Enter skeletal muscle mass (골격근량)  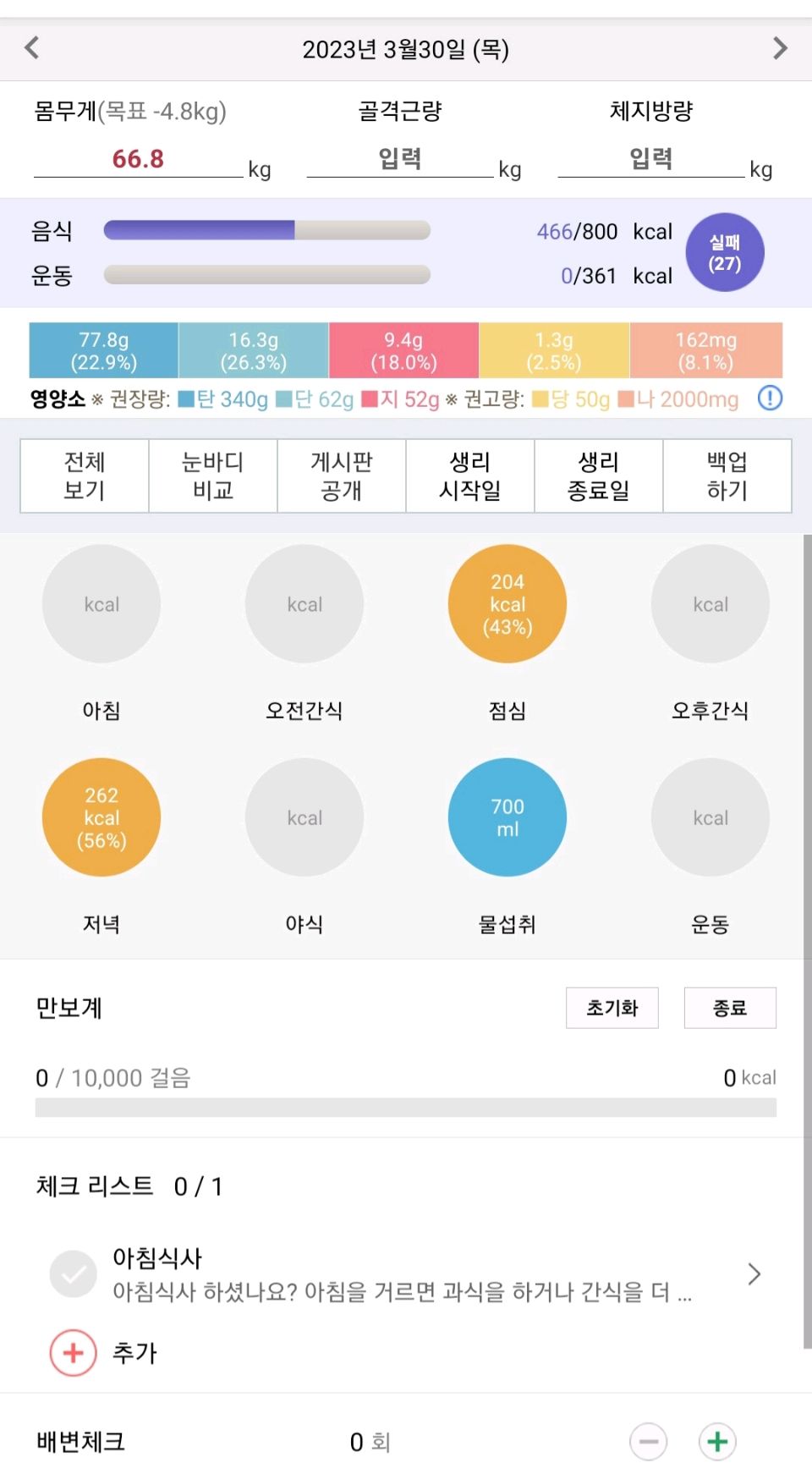pos(399,159)
